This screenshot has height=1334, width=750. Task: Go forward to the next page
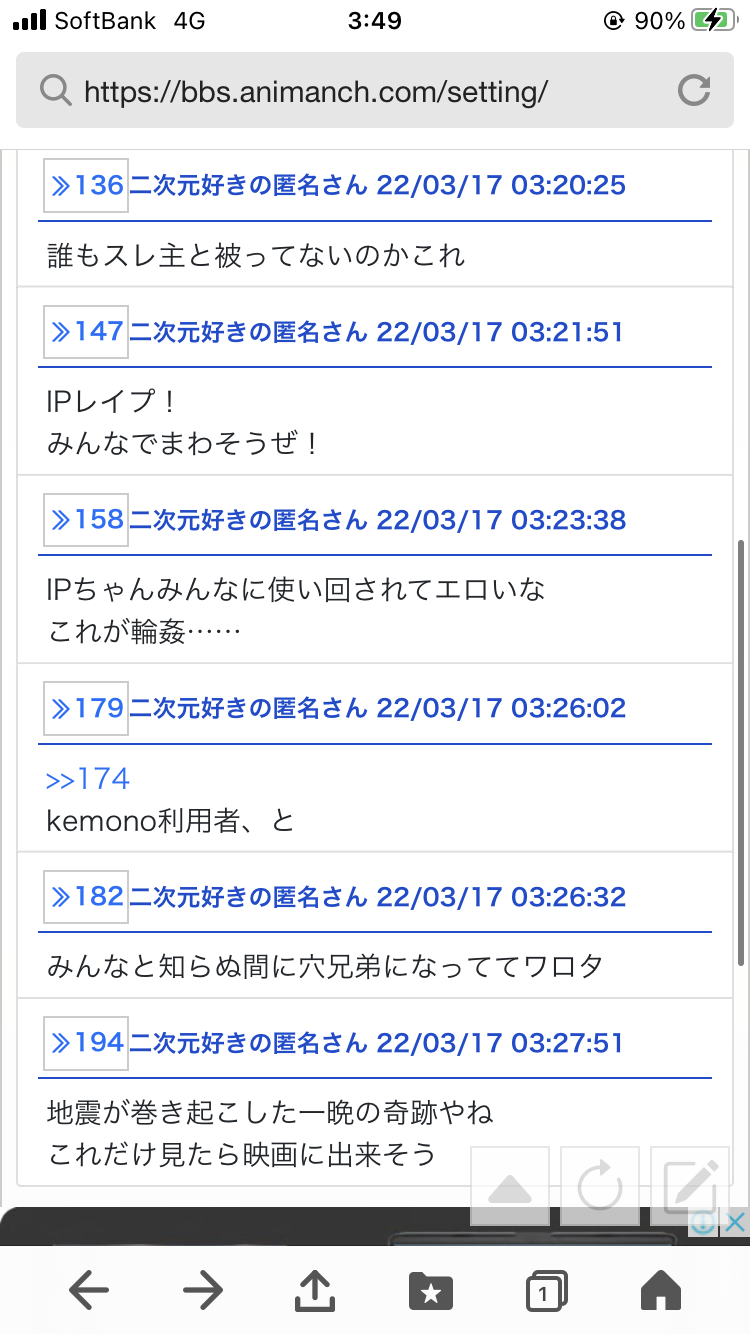pos(203,1291)
